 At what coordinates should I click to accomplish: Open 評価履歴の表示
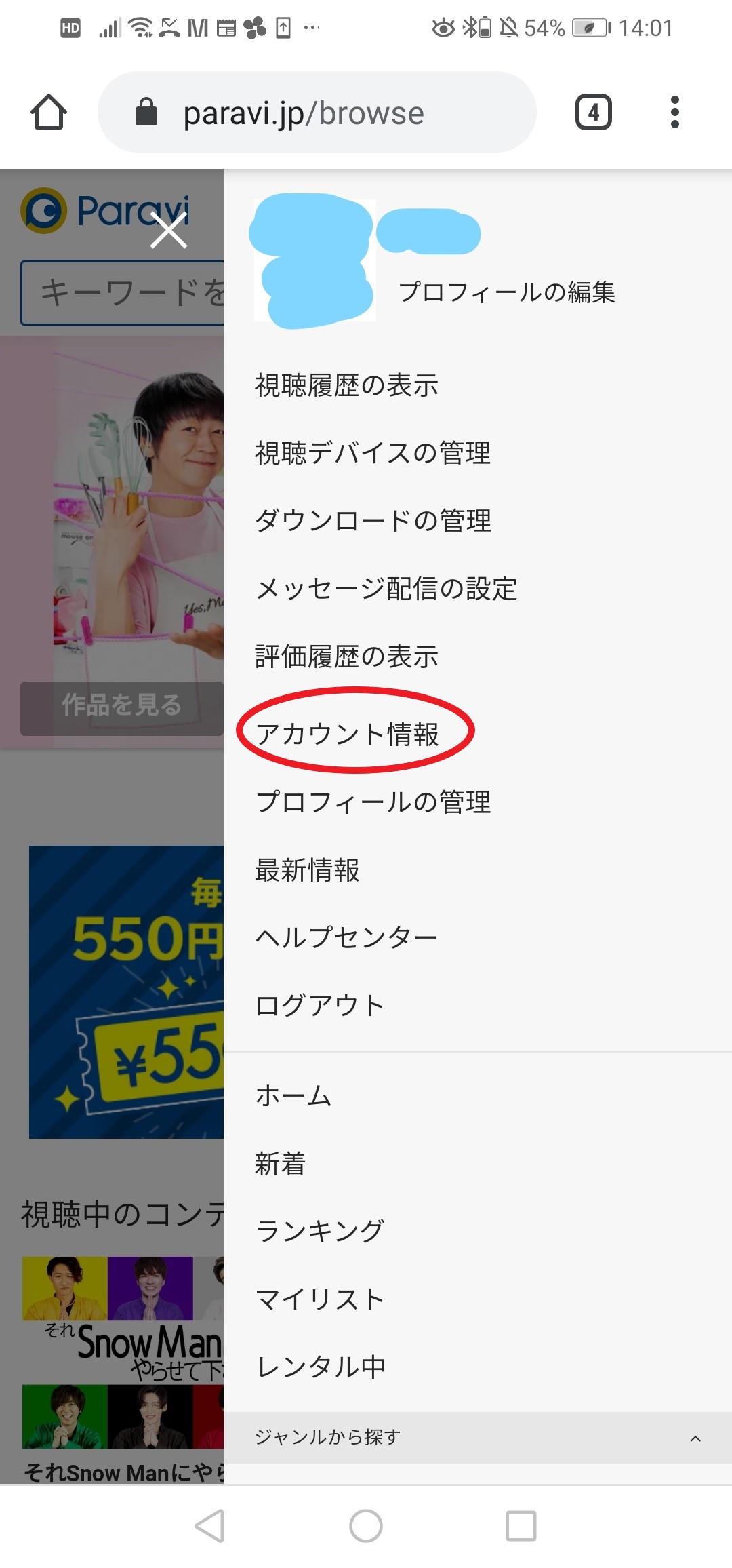[346, 656]
